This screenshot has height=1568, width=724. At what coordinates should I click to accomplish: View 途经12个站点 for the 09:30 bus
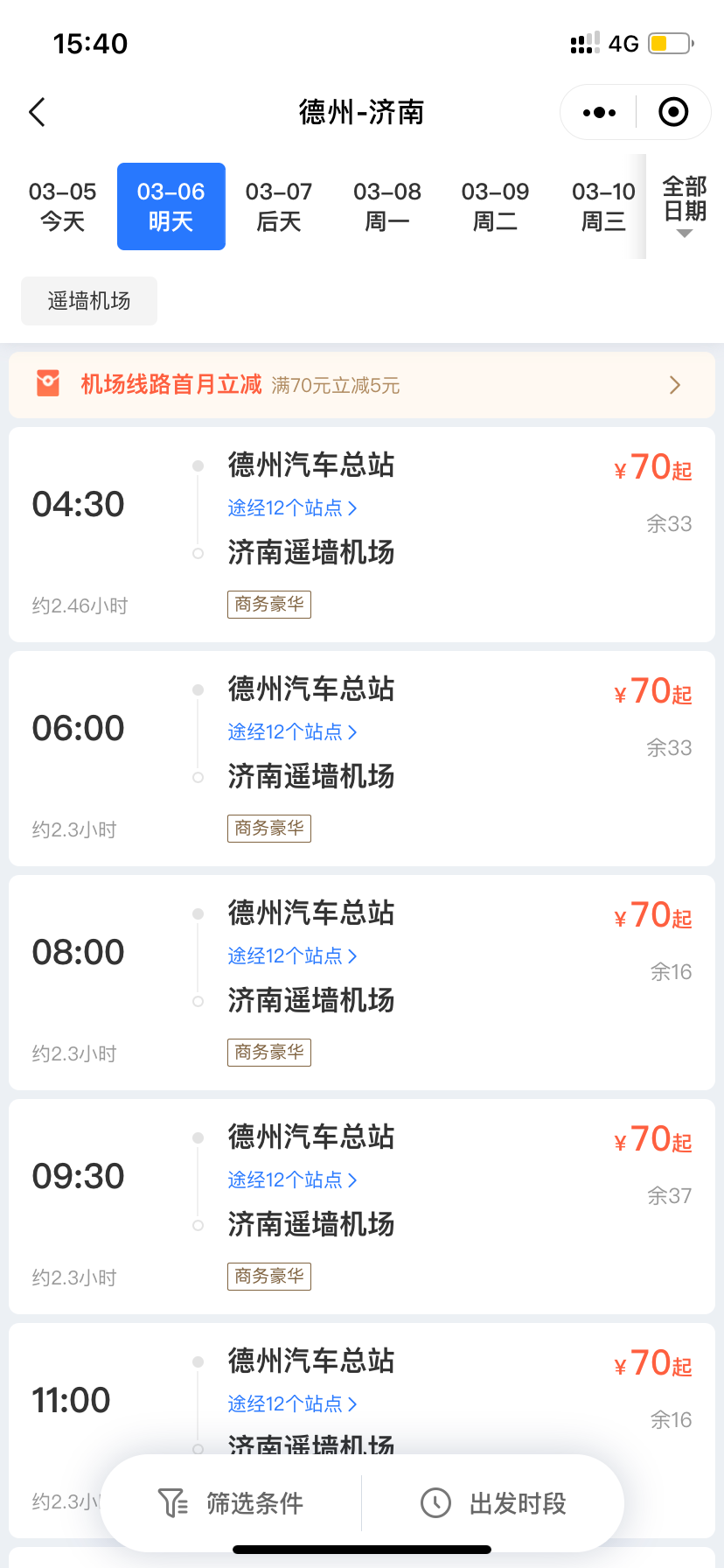(293, 1179)
